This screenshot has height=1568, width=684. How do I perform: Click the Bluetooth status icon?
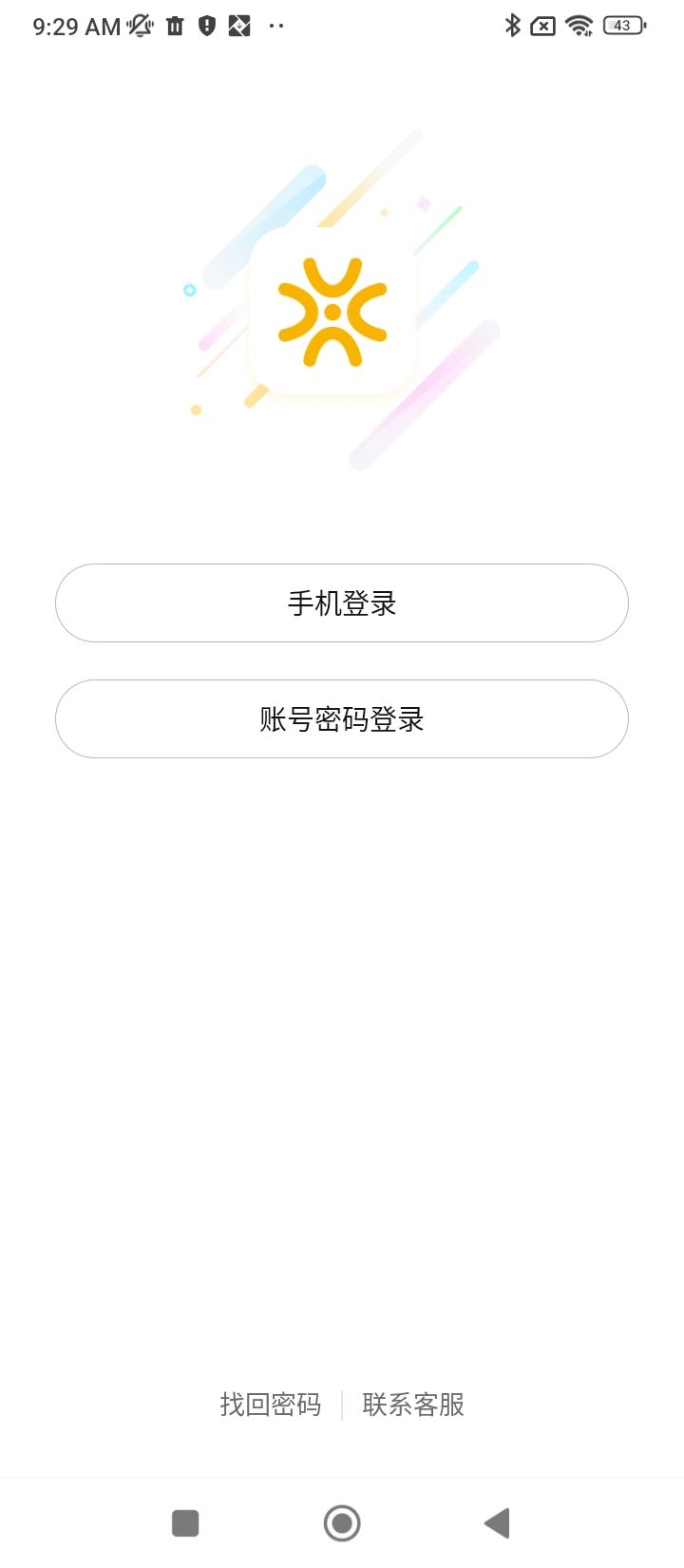tap(513, 26)
